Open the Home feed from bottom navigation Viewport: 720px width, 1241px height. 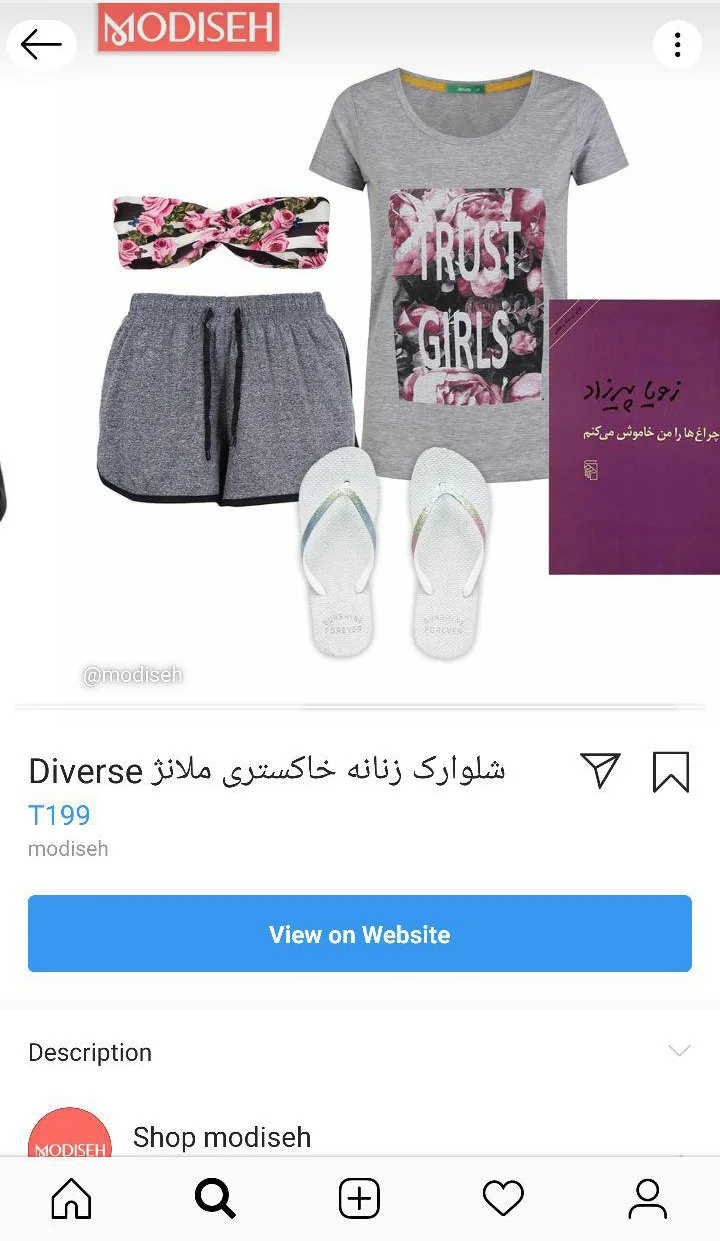69,1197
